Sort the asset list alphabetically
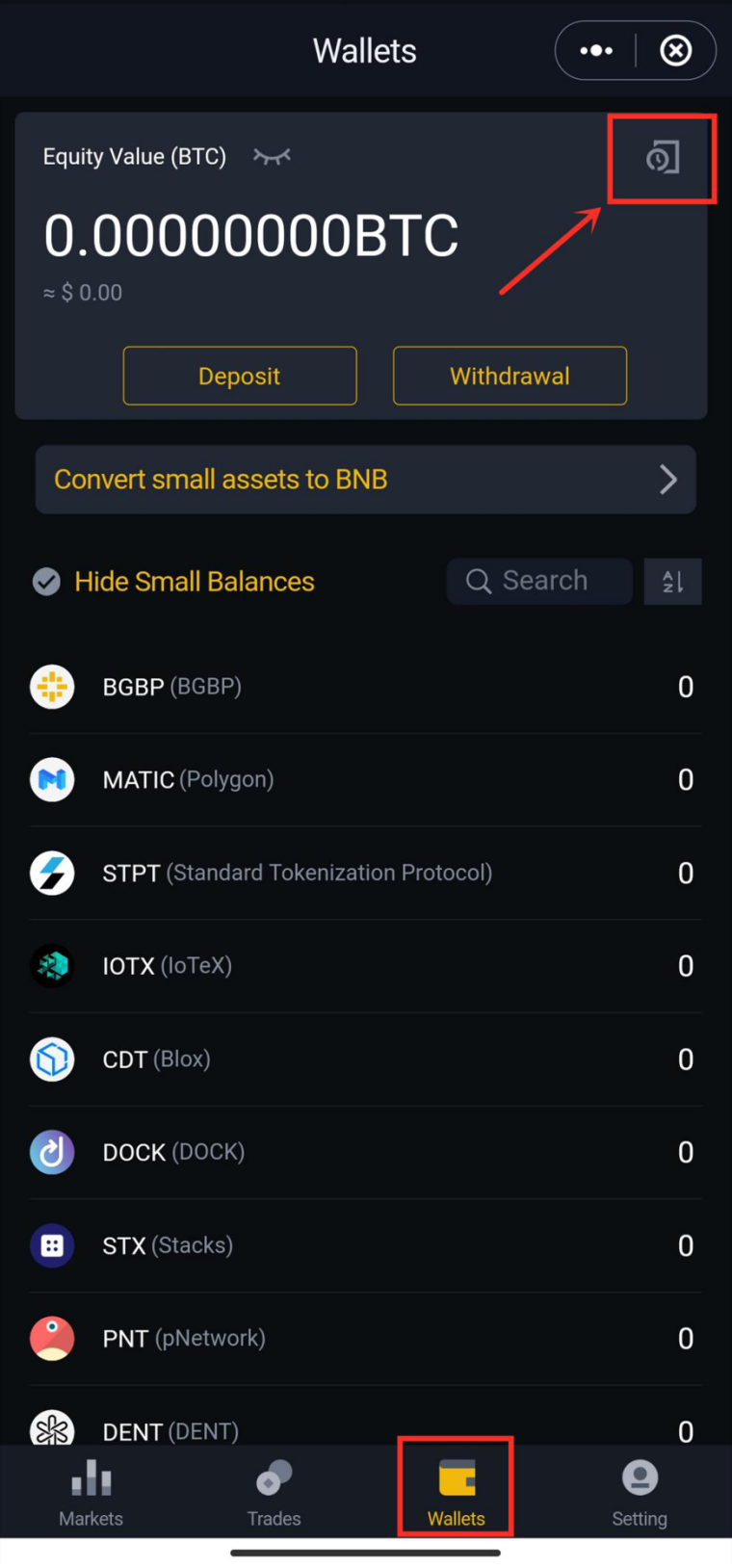 [x=672, y=582]
